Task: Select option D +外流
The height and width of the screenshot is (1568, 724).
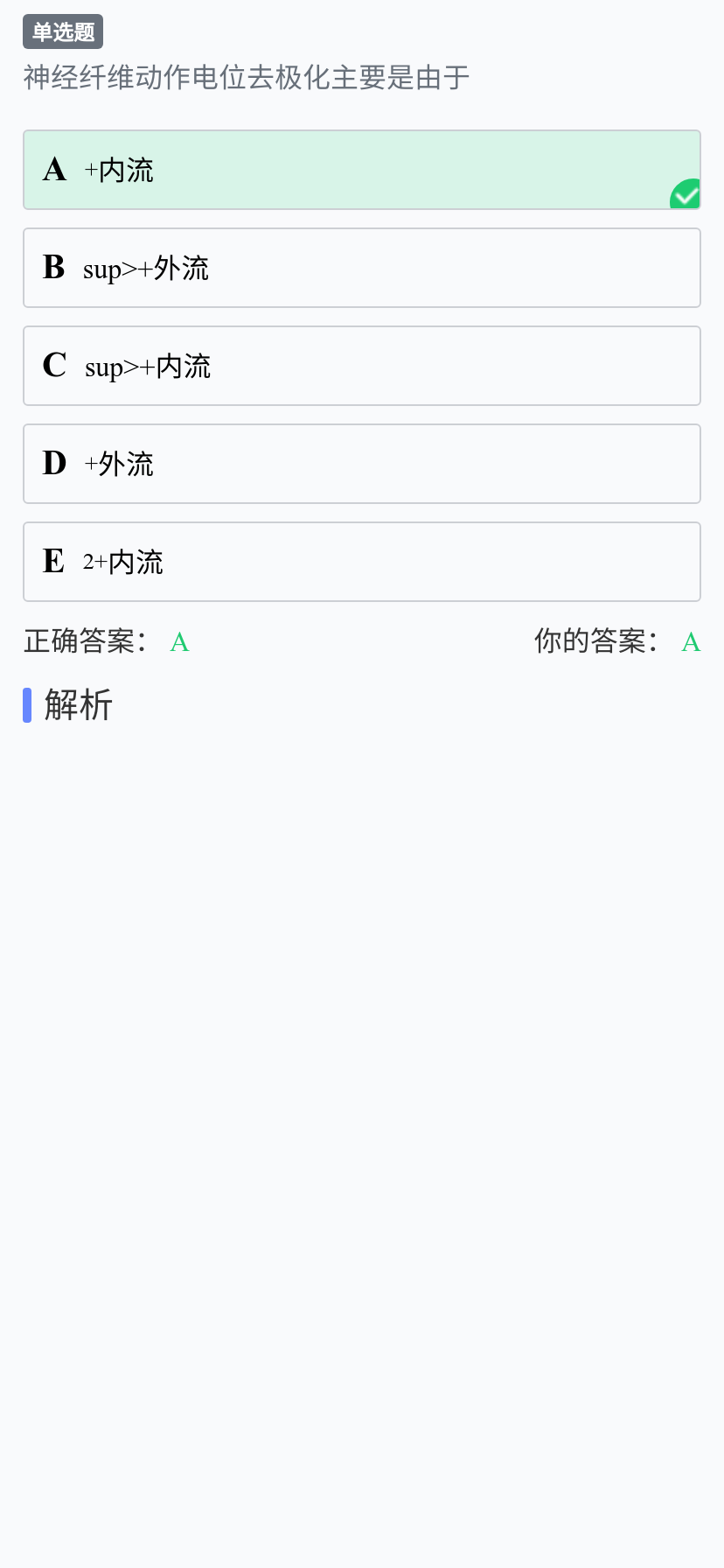Action: 362,464
